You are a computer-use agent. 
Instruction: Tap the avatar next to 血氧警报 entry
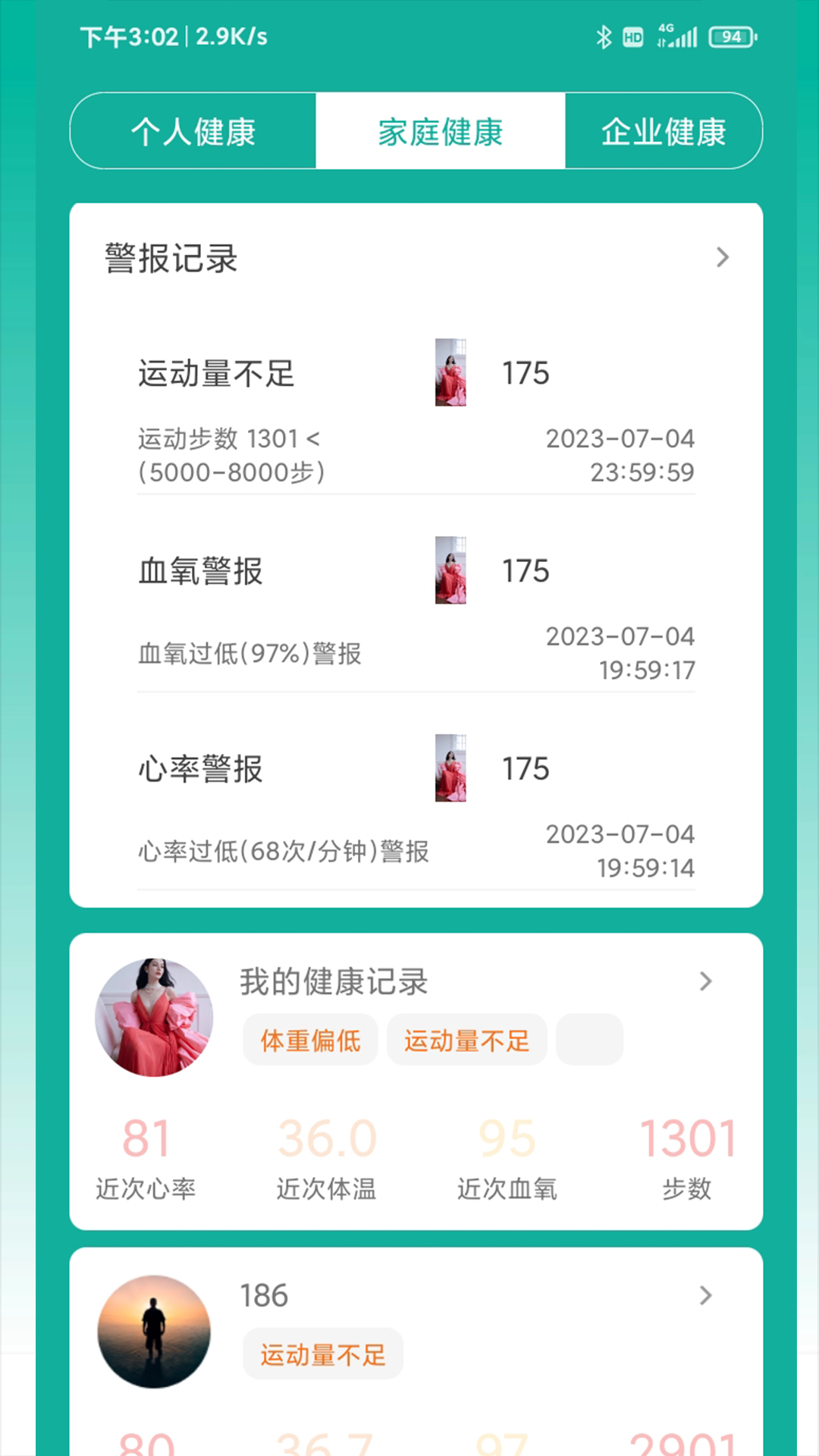[x=450, y=572]
